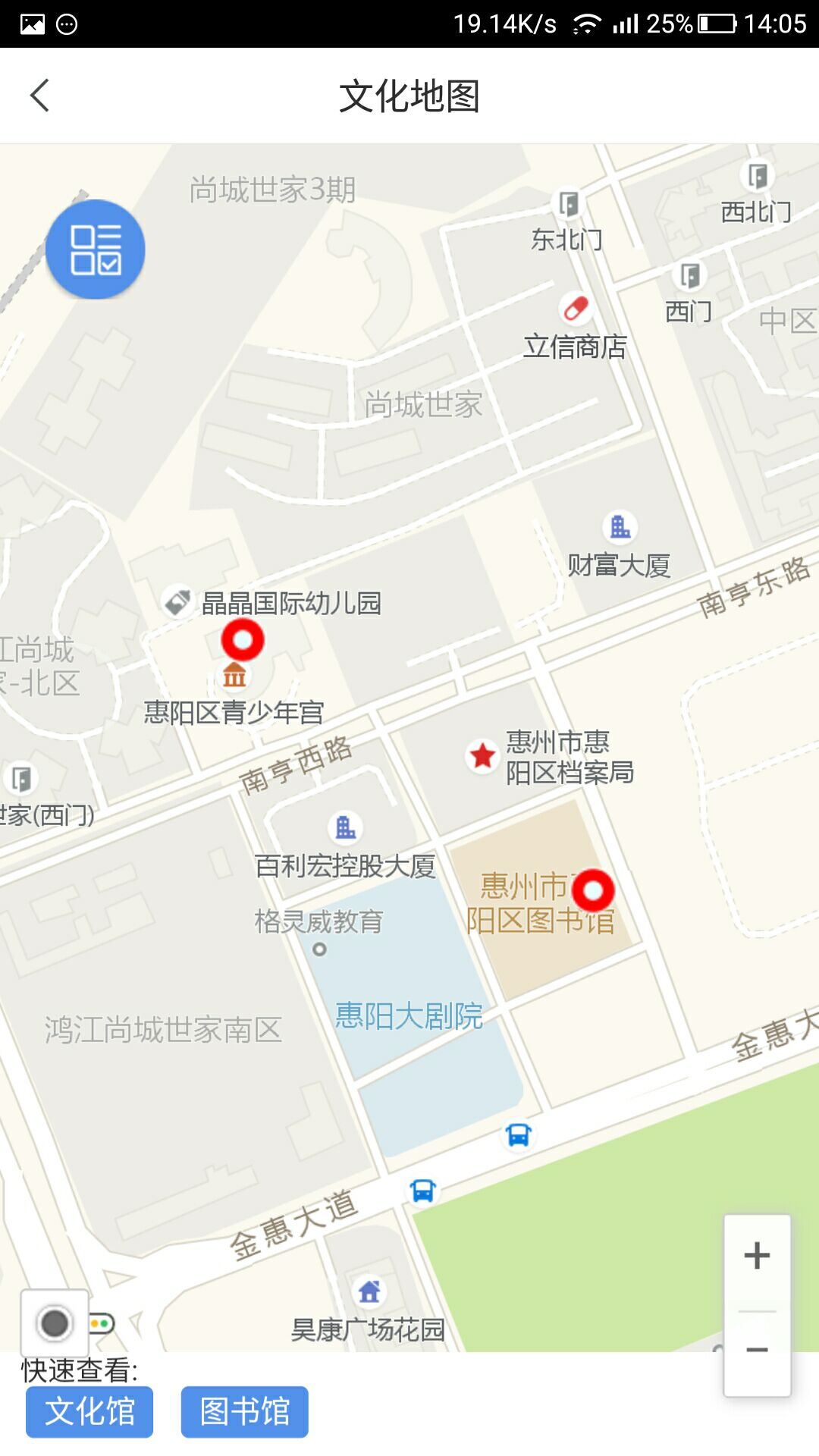Locate my position on the map
Viewport: 819px width, 1456px height.
tap(55, 1323)
